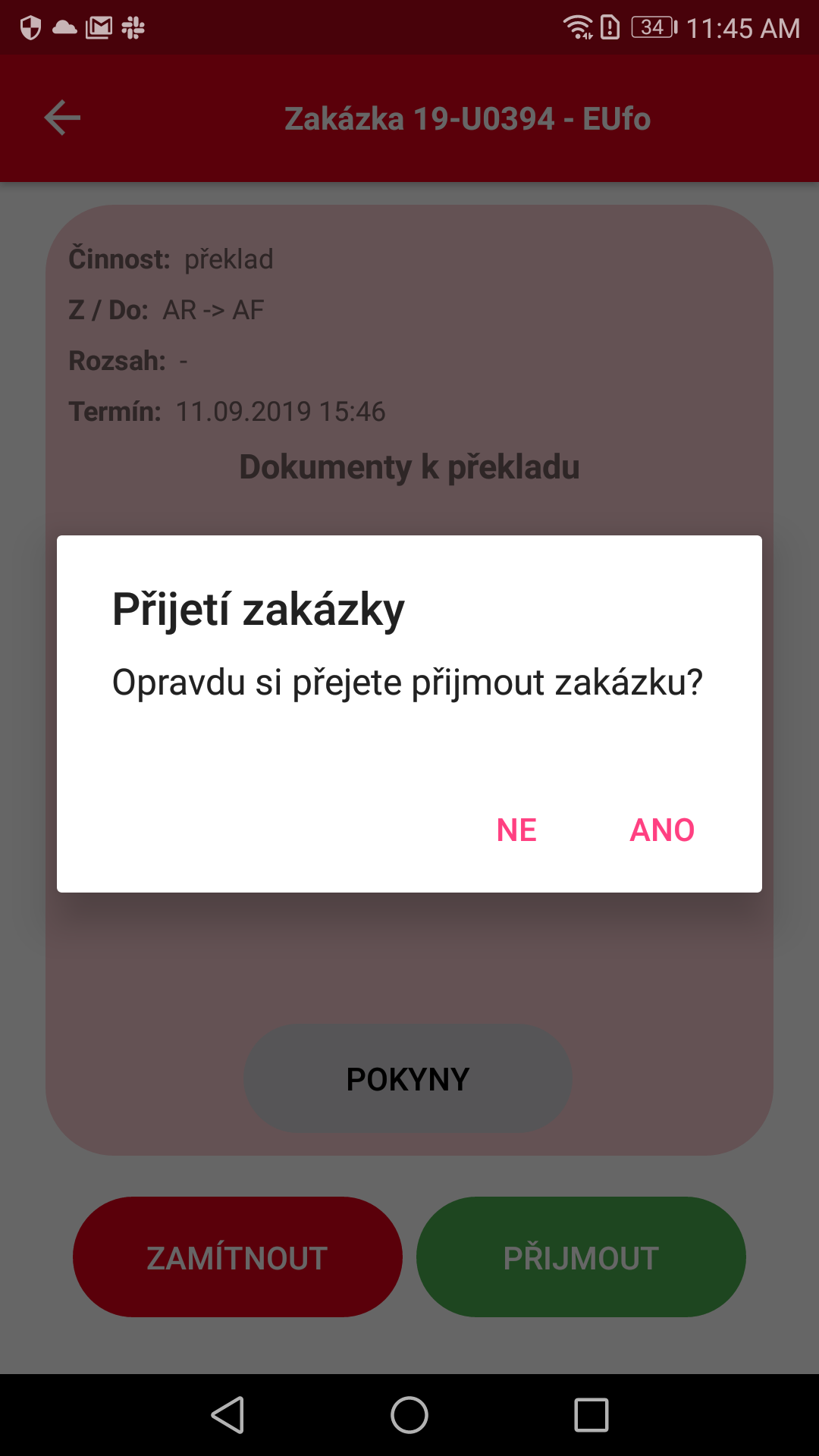Tap the system back button
This screenshot has height=1456, width=819.
pyautogui.click(x=227, y=1415)
